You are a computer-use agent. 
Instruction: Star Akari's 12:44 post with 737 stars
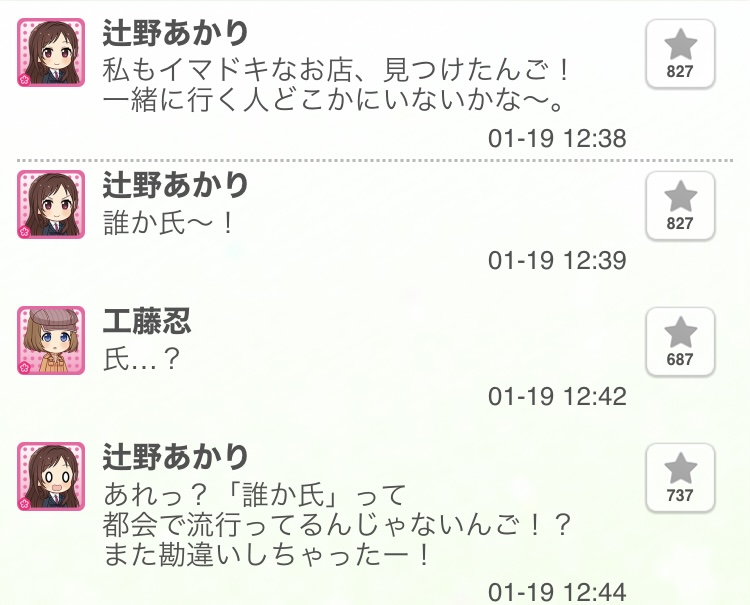coord(680,477)
